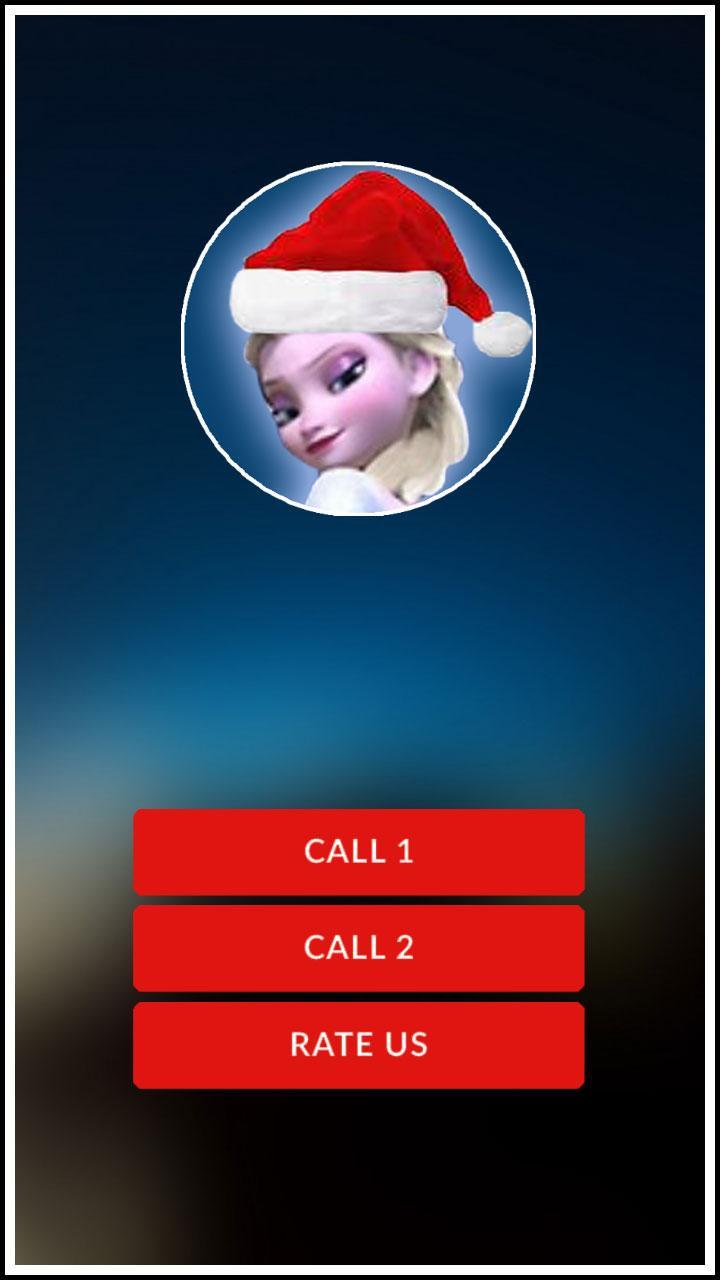
Task: Tap the CALL 1 button
Action: (359, 851)
